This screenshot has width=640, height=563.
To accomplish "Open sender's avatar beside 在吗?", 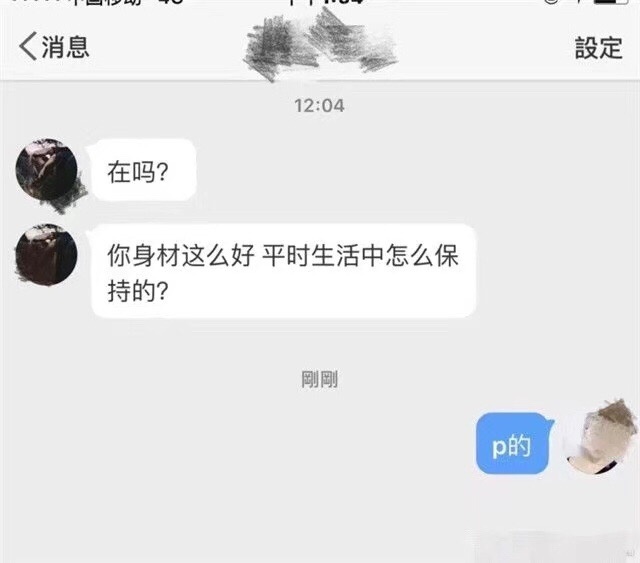I will coord(47,170).
